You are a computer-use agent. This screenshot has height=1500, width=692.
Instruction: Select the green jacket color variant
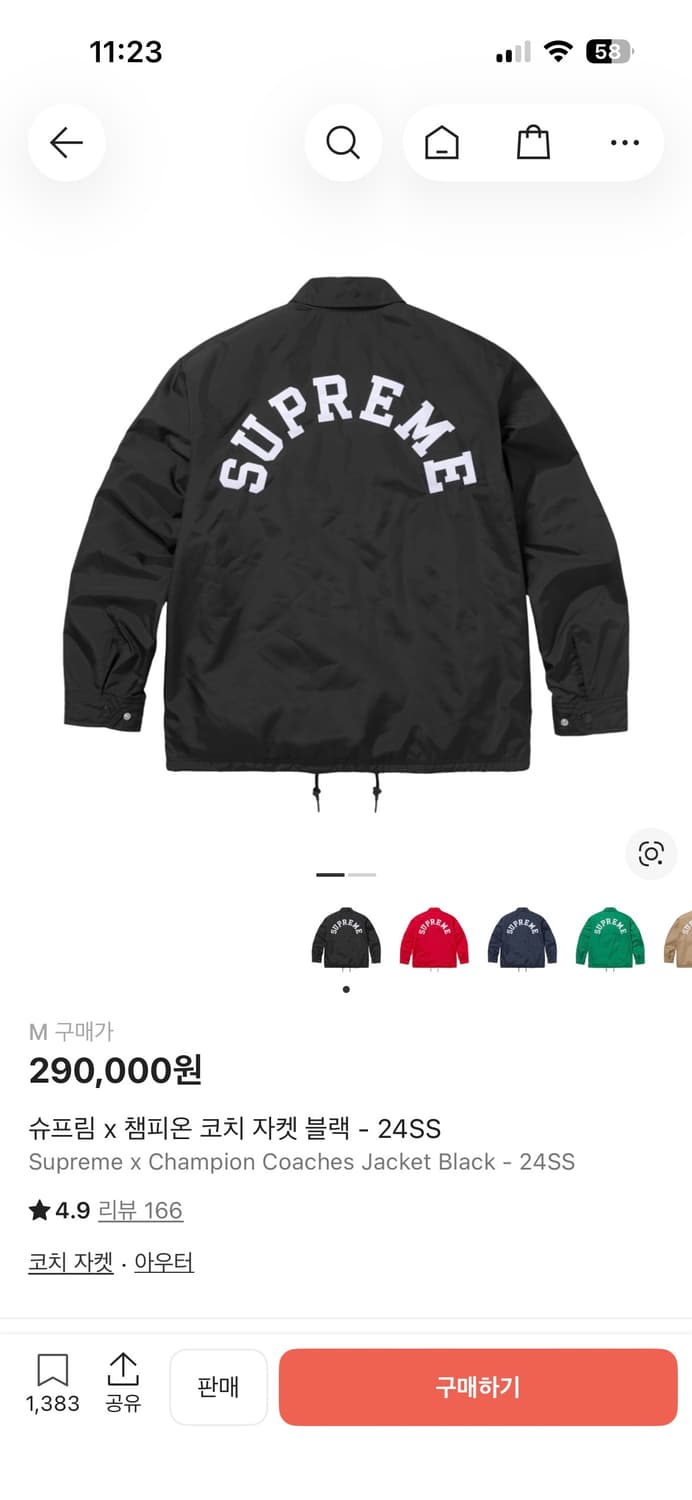pos(610,937)
